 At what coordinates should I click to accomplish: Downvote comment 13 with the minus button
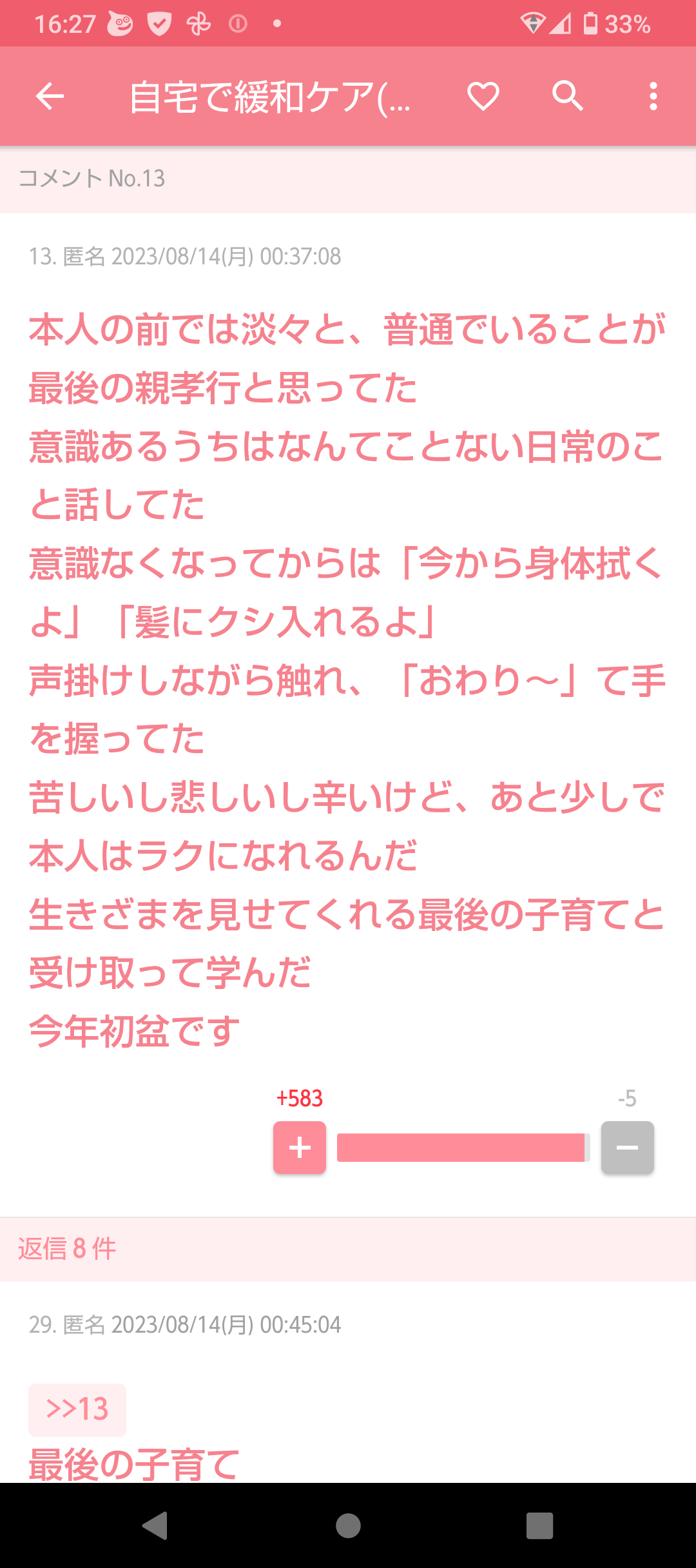[628, 1148]
